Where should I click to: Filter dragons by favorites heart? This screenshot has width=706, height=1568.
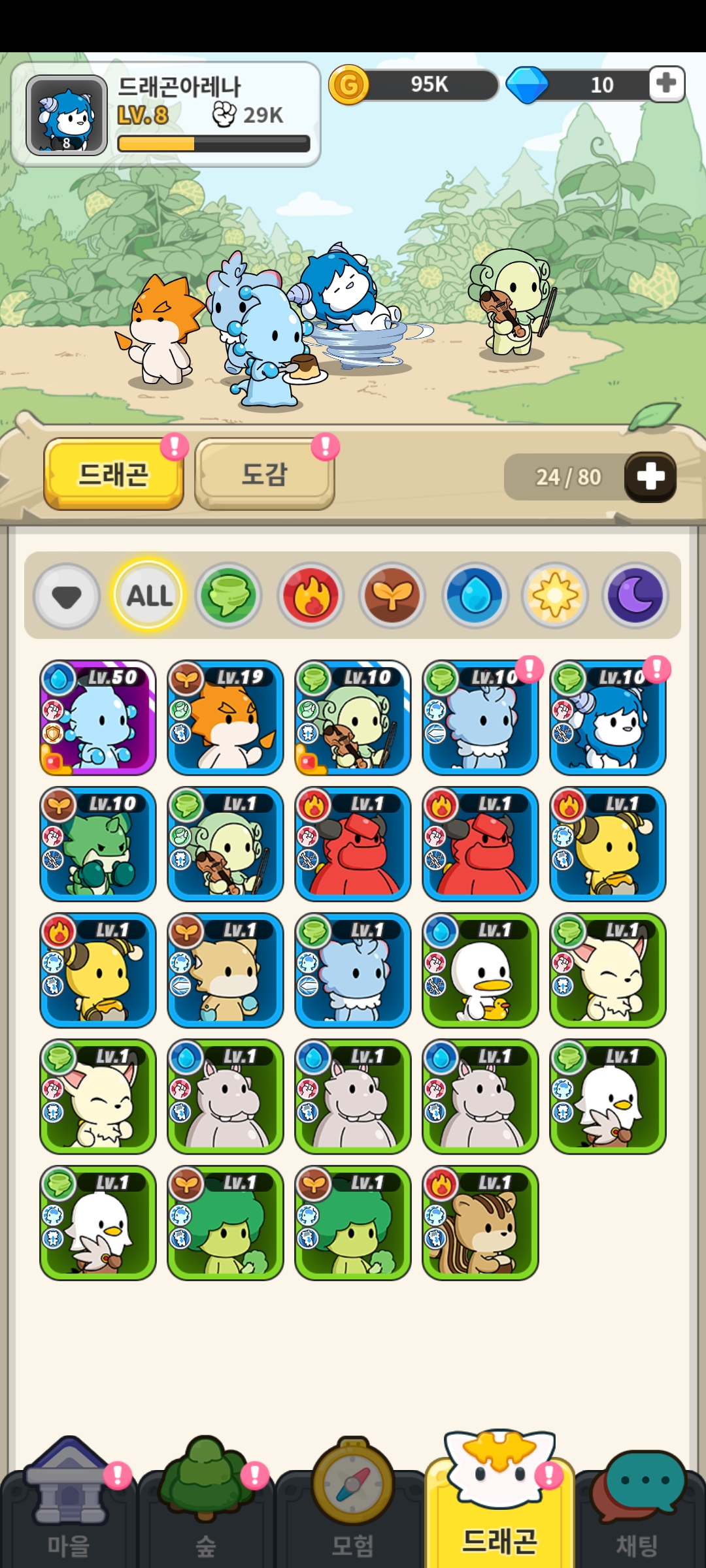pos(67,596)
